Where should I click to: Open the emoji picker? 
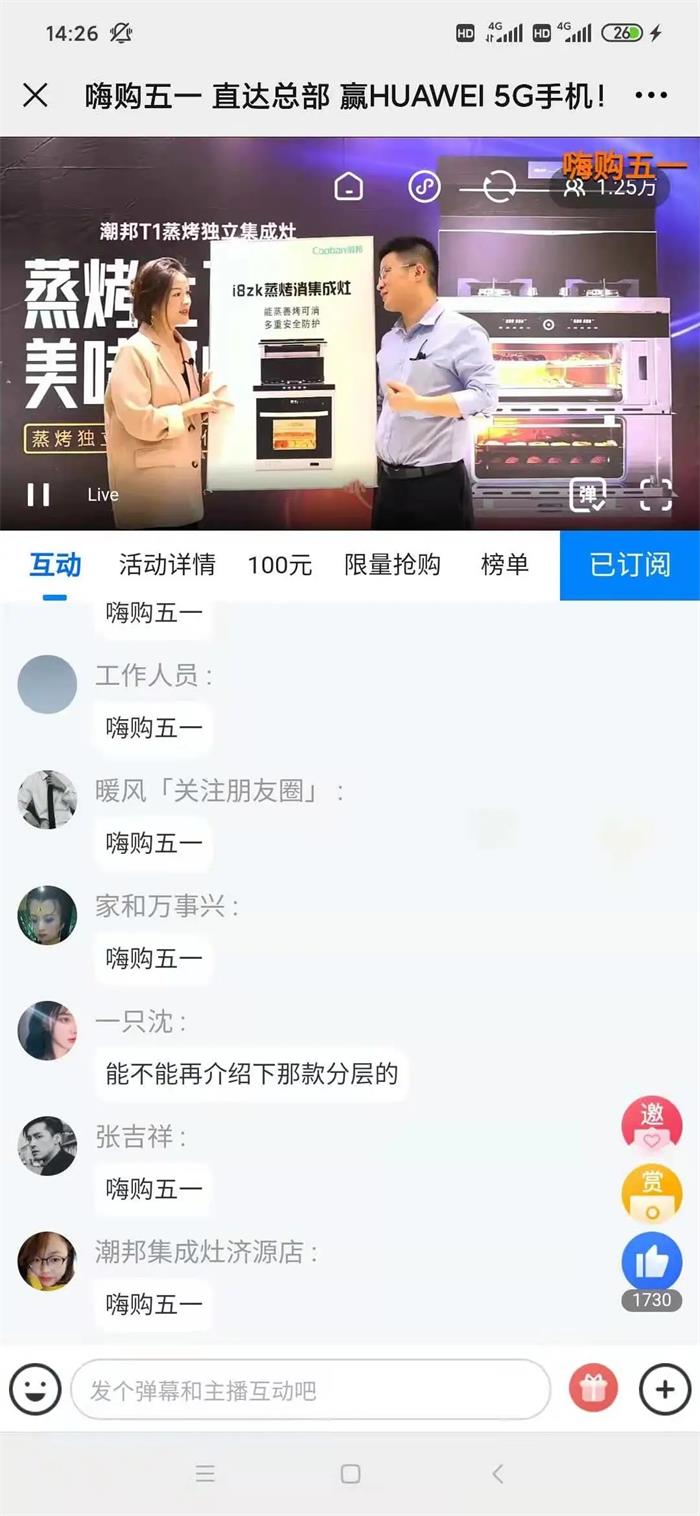point(35,1390)
